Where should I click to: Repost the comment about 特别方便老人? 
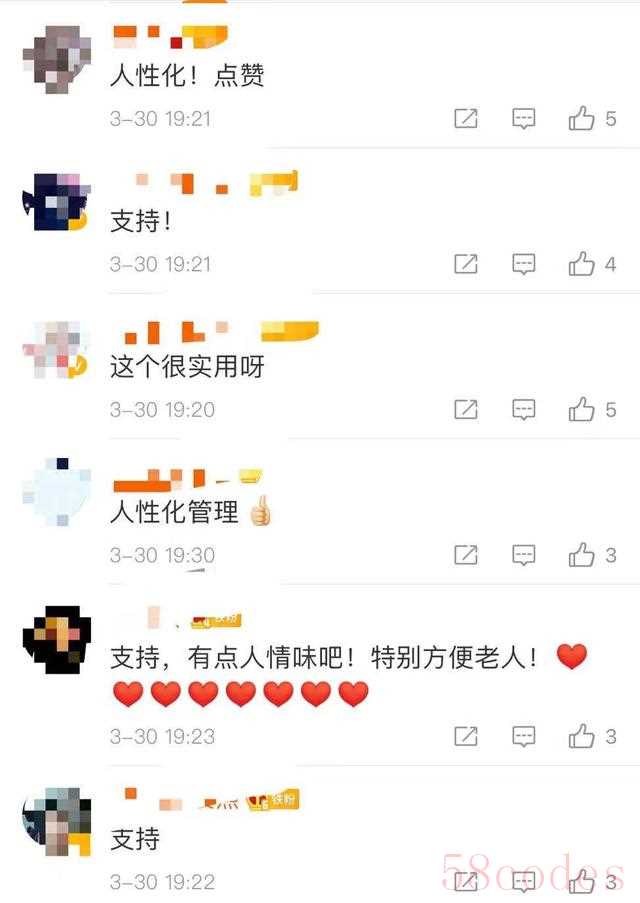[466, 737]
